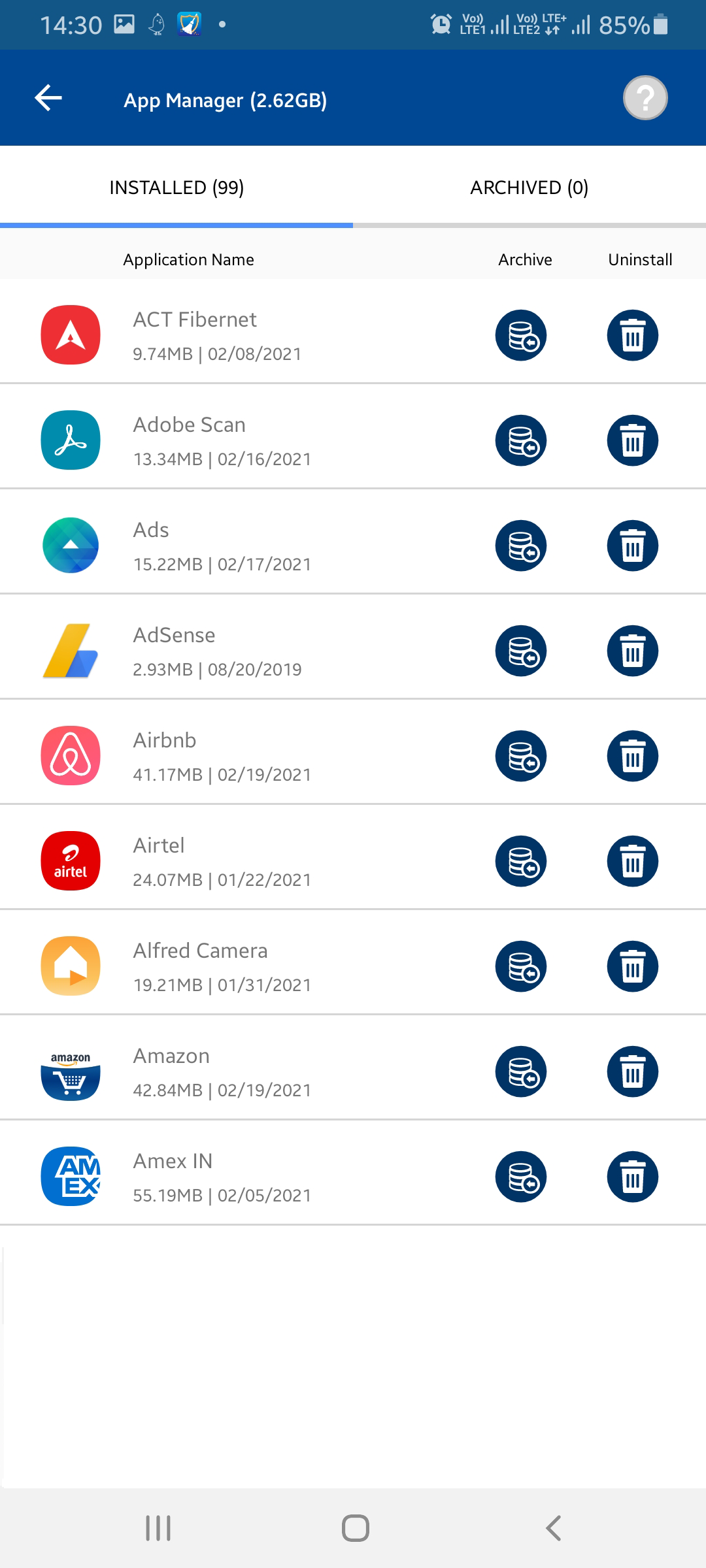Delete AdSense using its trash icon
The width and height of the screenshot is (706, 1568).
click(633, 651)
